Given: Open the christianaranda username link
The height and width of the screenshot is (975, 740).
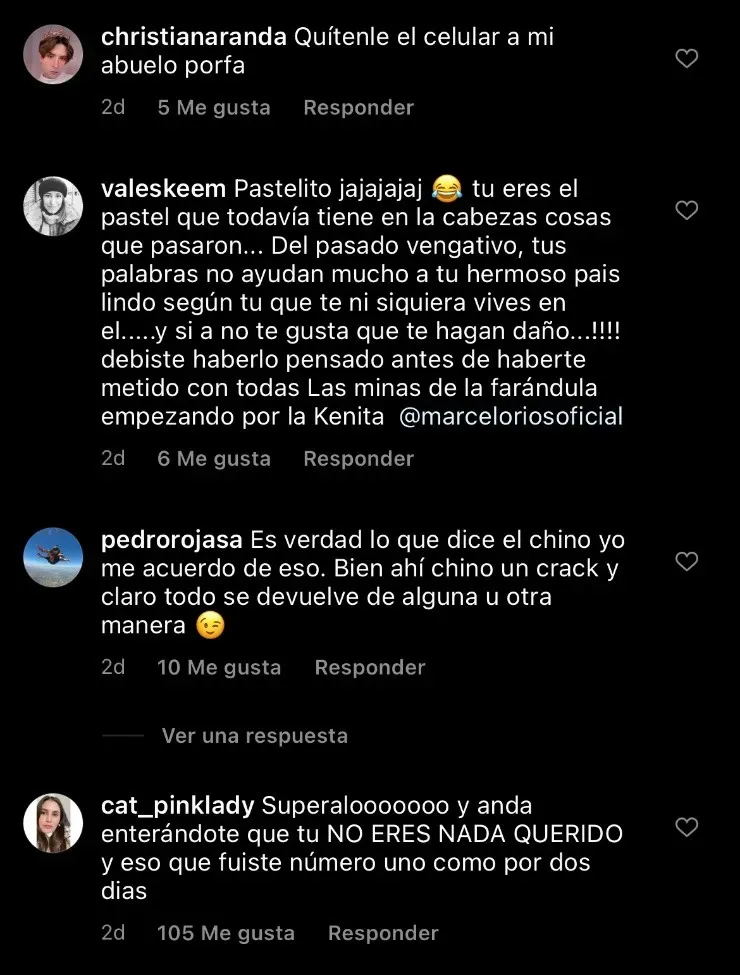Looking at the screenshot, I should (195, 37).
